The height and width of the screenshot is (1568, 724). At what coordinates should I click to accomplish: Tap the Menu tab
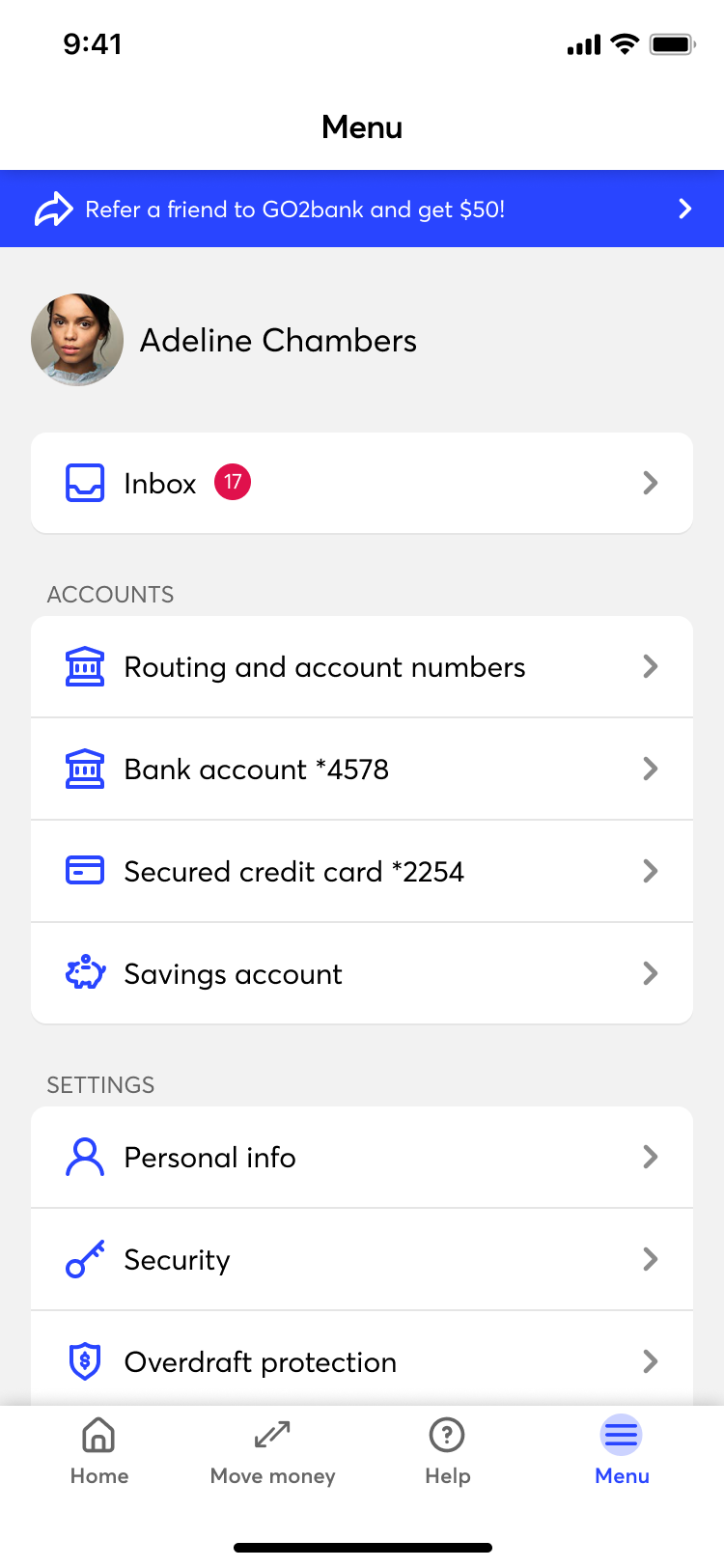[x=622, y=1451]
